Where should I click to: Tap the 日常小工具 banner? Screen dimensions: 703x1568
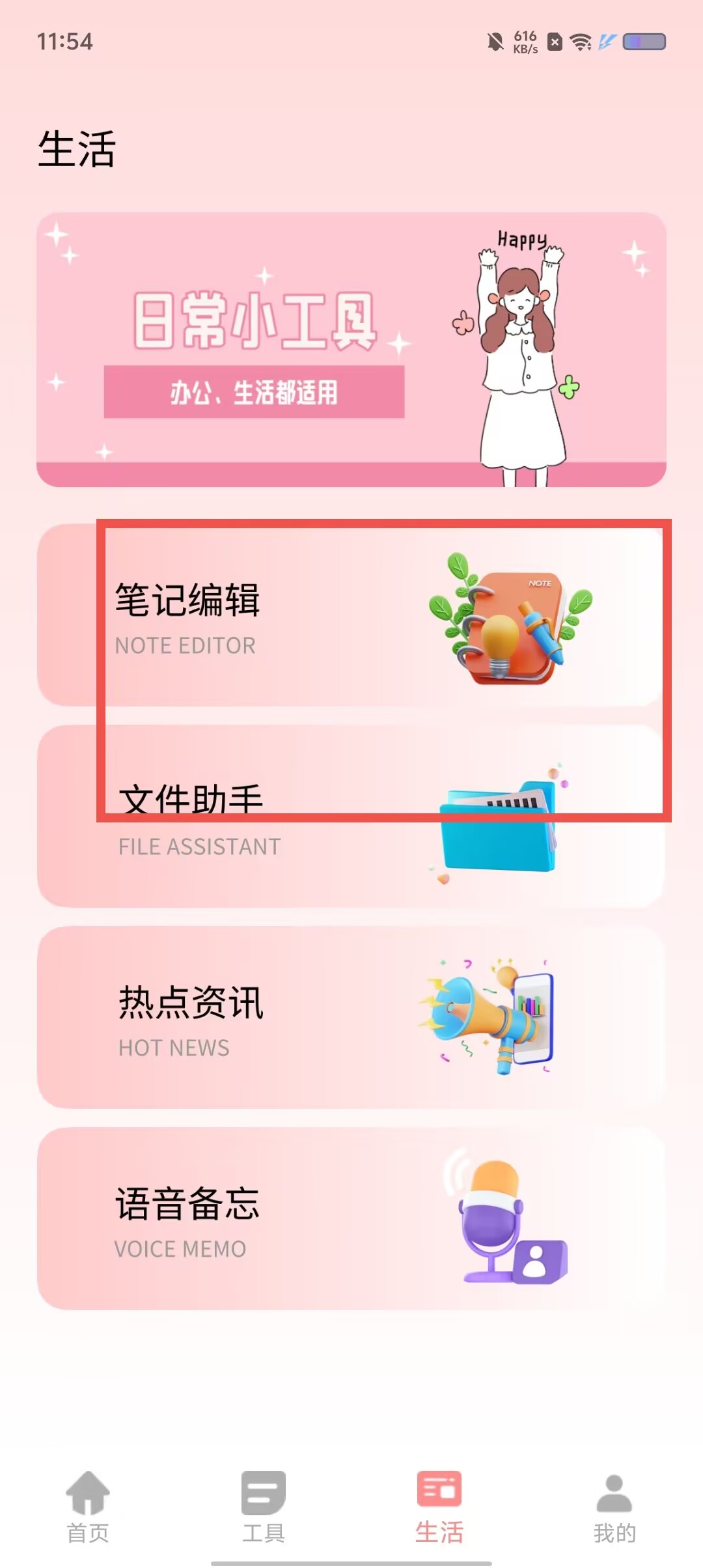coord(351,350)
